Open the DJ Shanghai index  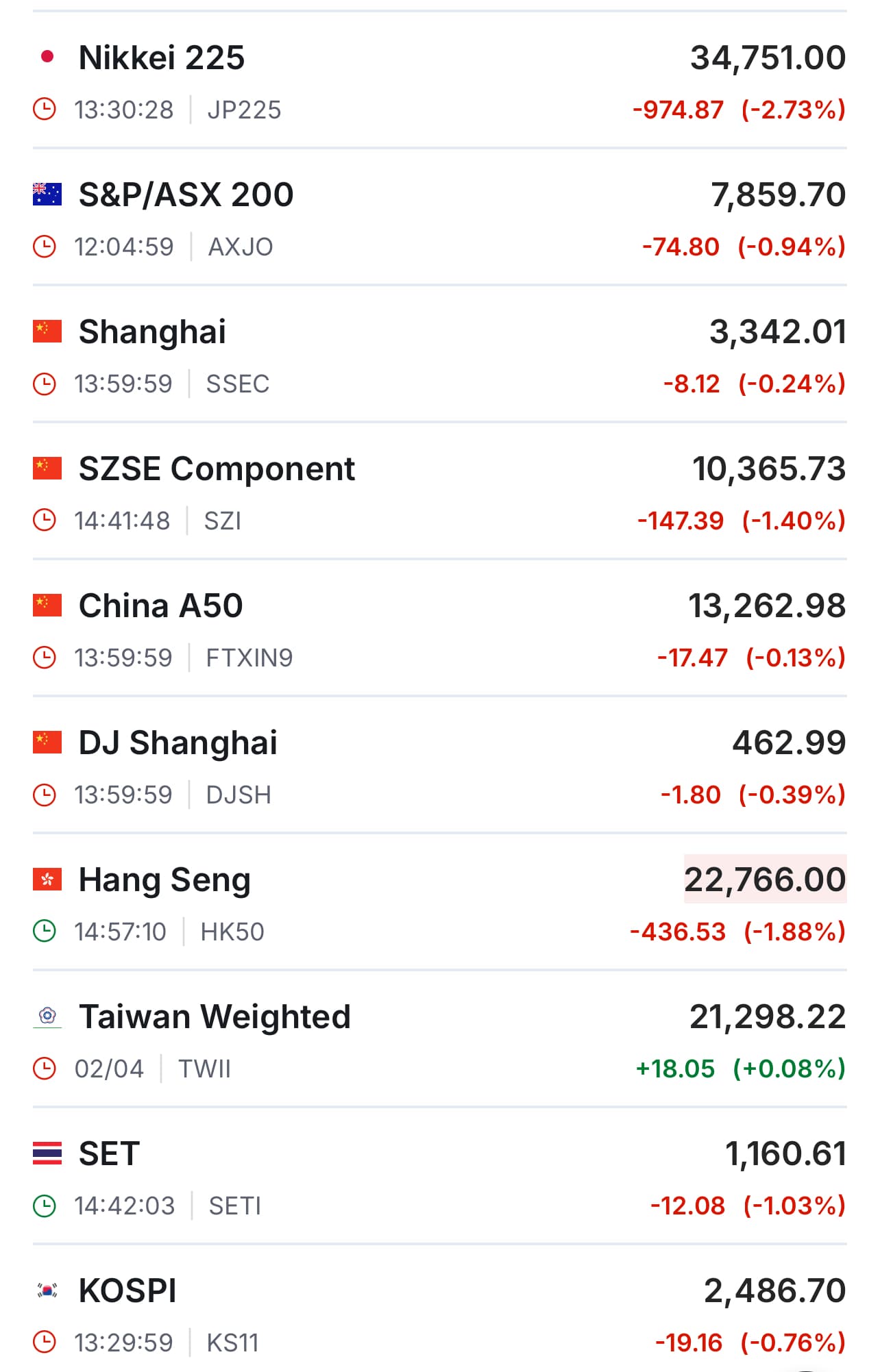178,743
